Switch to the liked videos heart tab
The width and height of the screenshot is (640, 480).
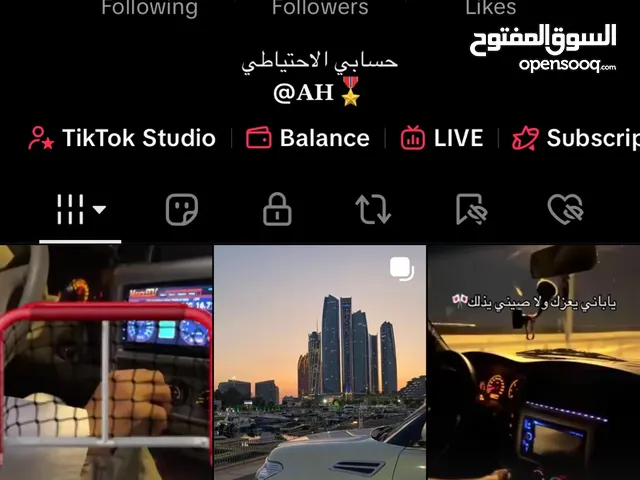[565, 210]
